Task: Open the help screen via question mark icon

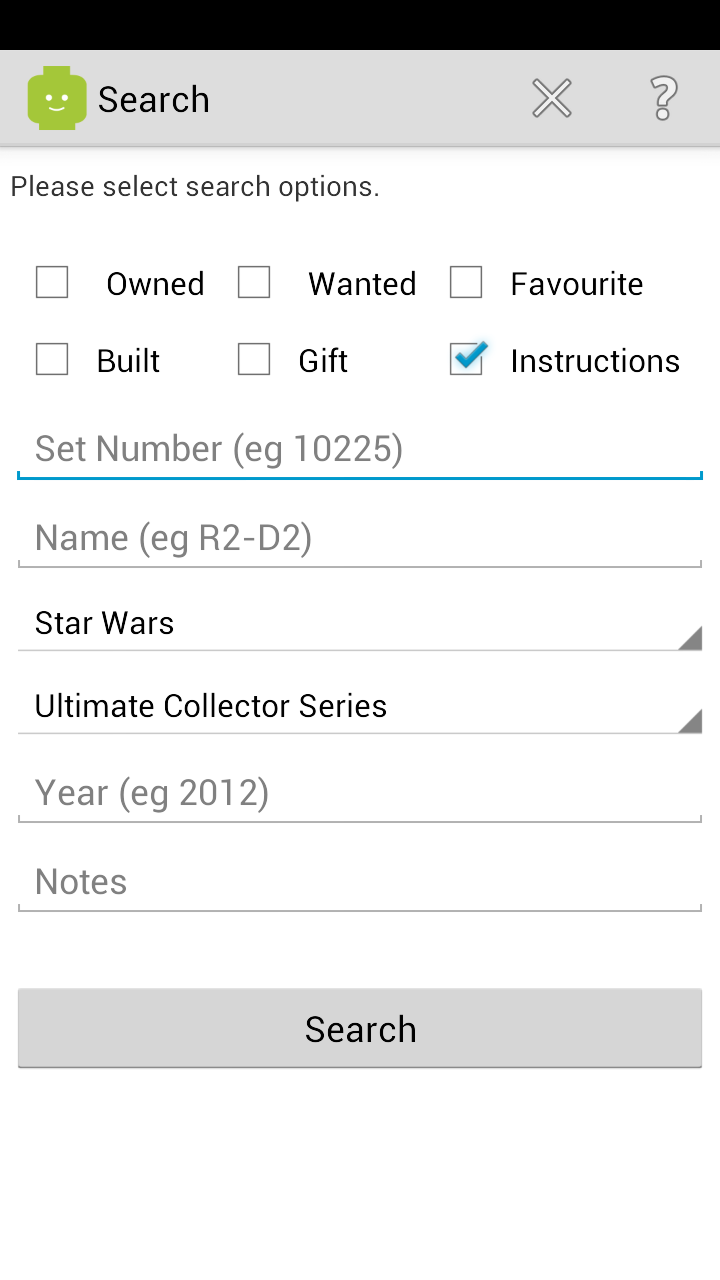Action: pyautogui.click(x=663, y=97)
